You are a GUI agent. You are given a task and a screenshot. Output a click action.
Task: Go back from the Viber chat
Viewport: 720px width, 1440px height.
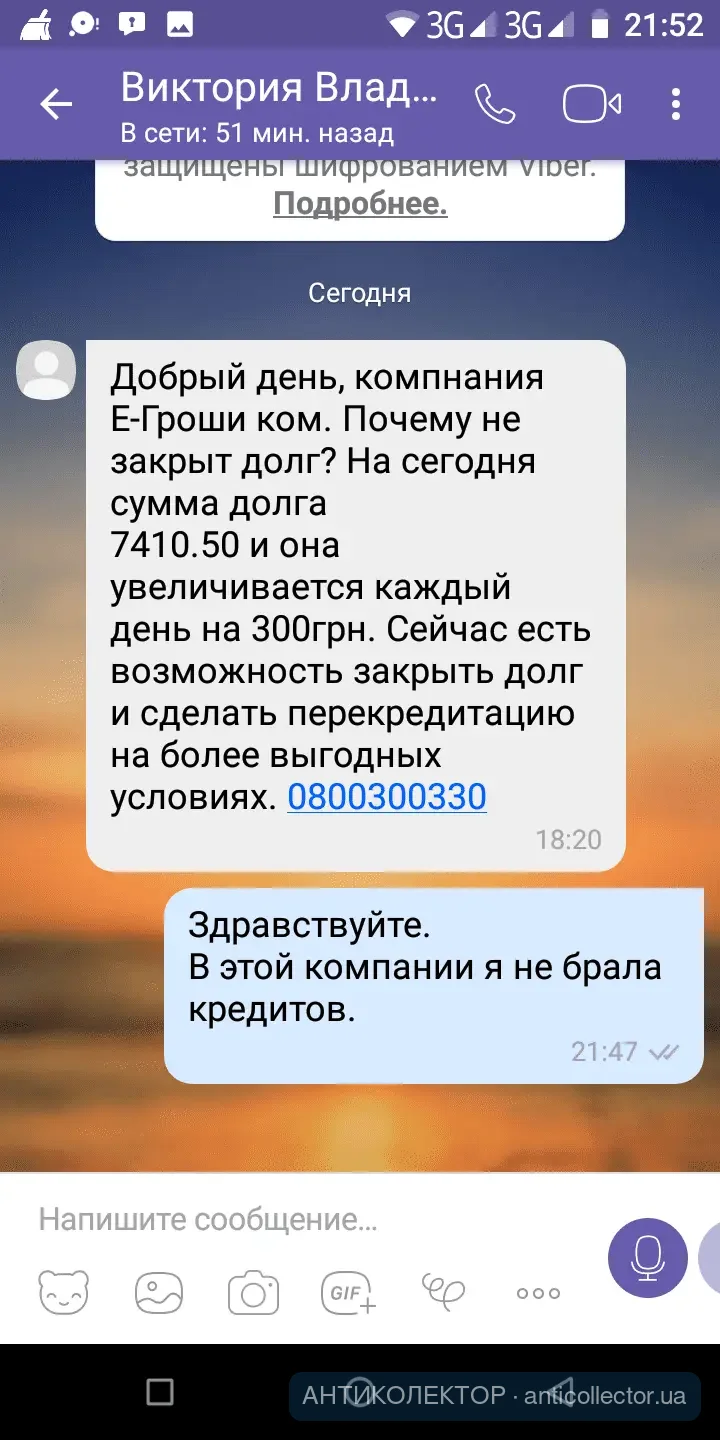[x=56, y=104]
